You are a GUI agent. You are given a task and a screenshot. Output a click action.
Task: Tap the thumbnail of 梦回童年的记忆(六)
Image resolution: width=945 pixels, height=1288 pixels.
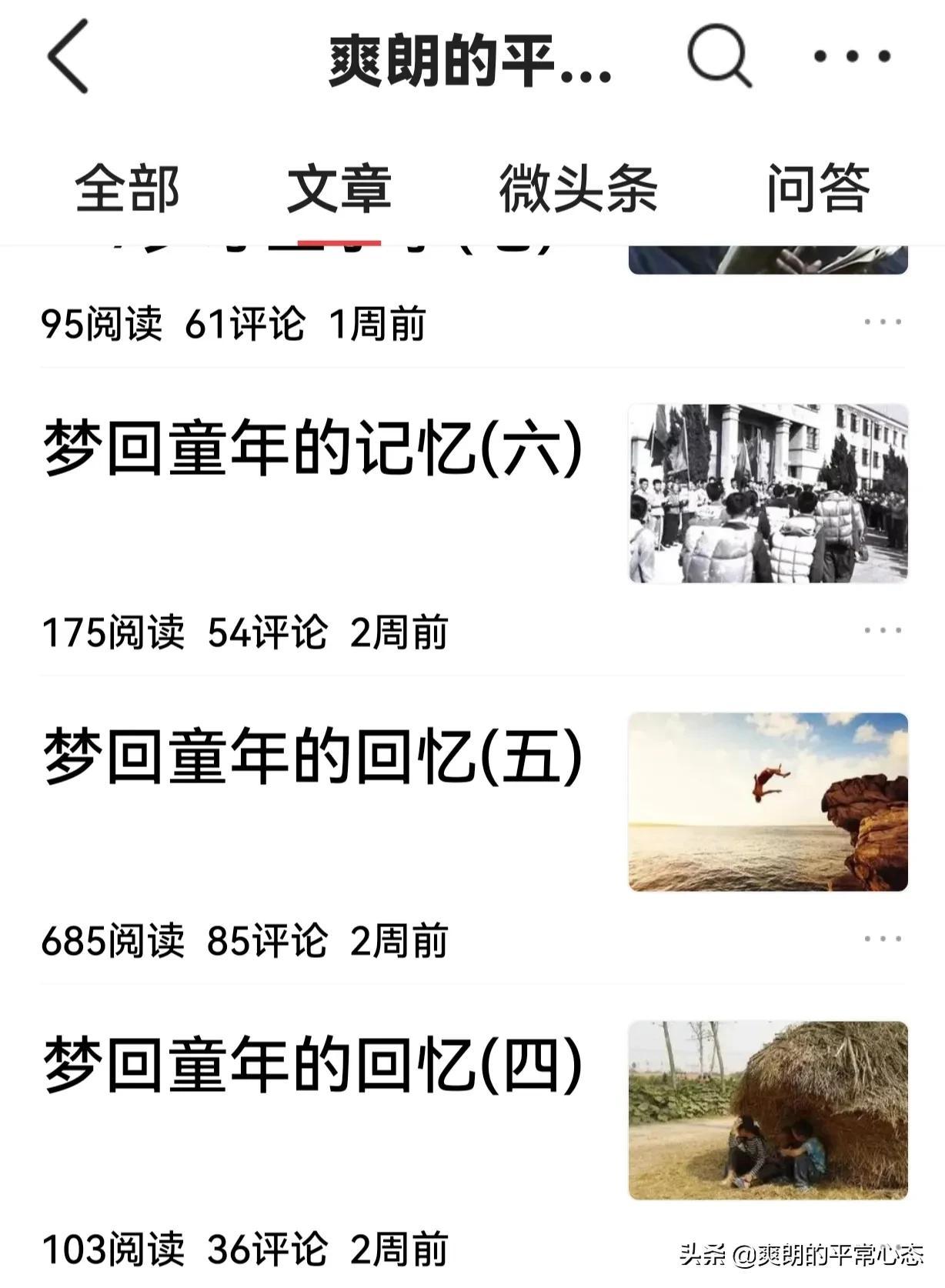tap(768, 493)
